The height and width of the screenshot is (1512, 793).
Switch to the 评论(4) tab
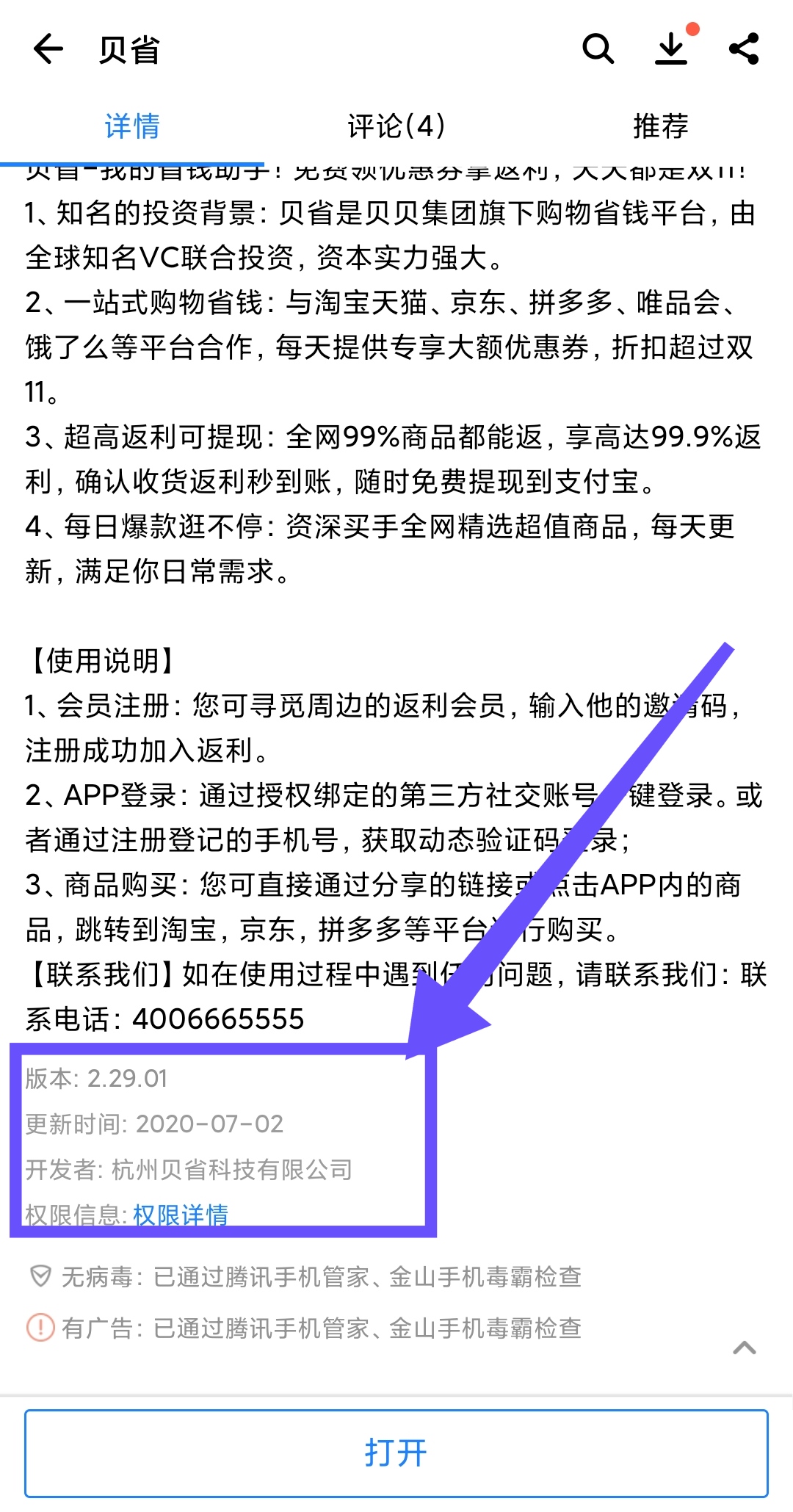click(x=396, y=126)
